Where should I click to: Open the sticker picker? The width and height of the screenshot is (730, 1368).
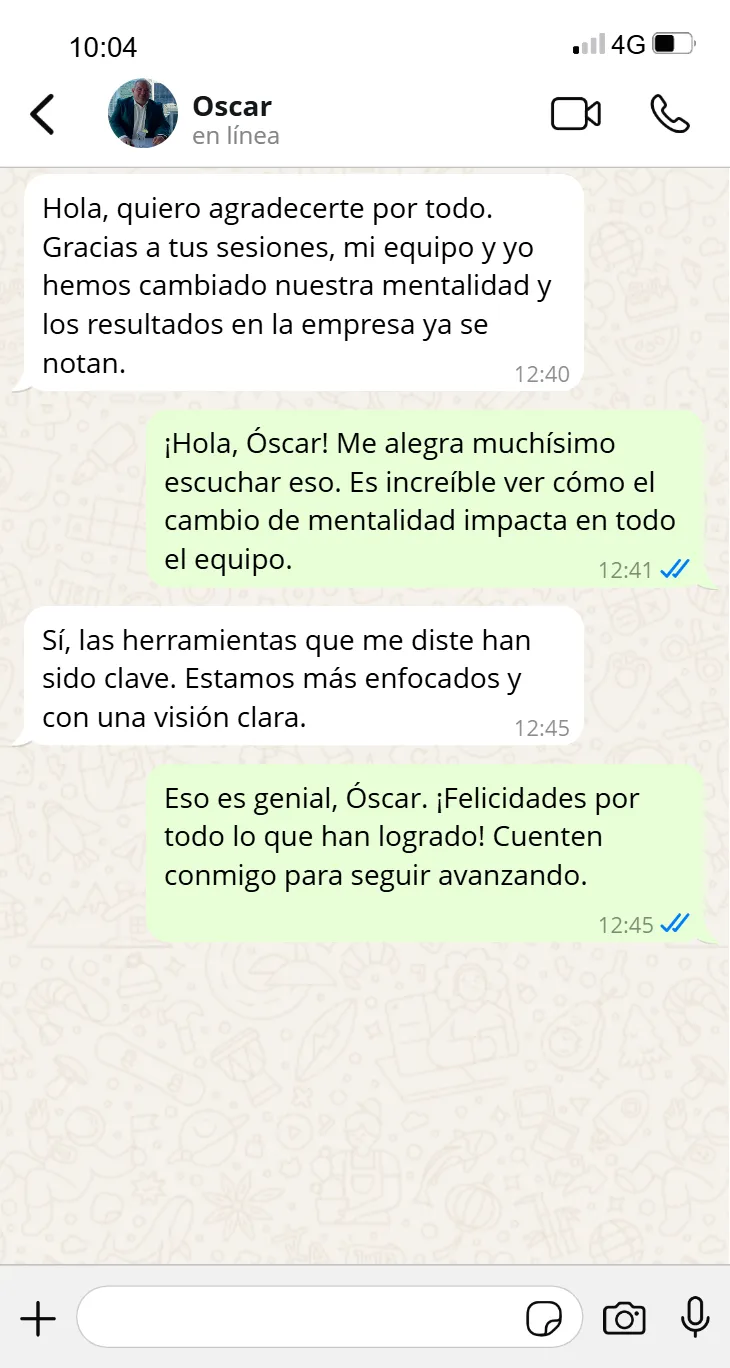pyautogui.click(x=544, y=1319)
